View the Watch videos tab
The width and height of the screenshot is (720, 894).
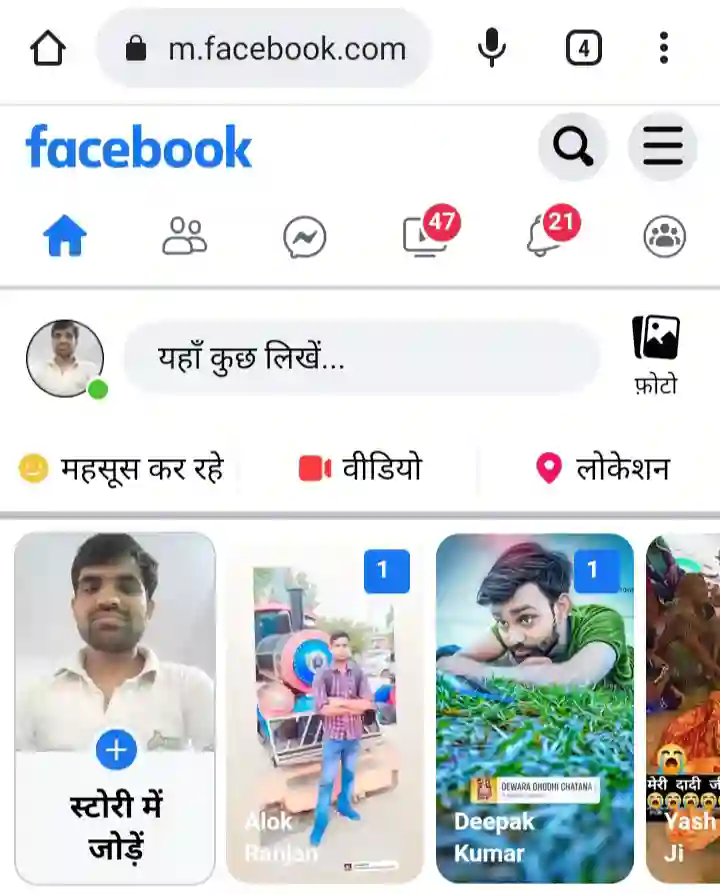tap(426, 237)
